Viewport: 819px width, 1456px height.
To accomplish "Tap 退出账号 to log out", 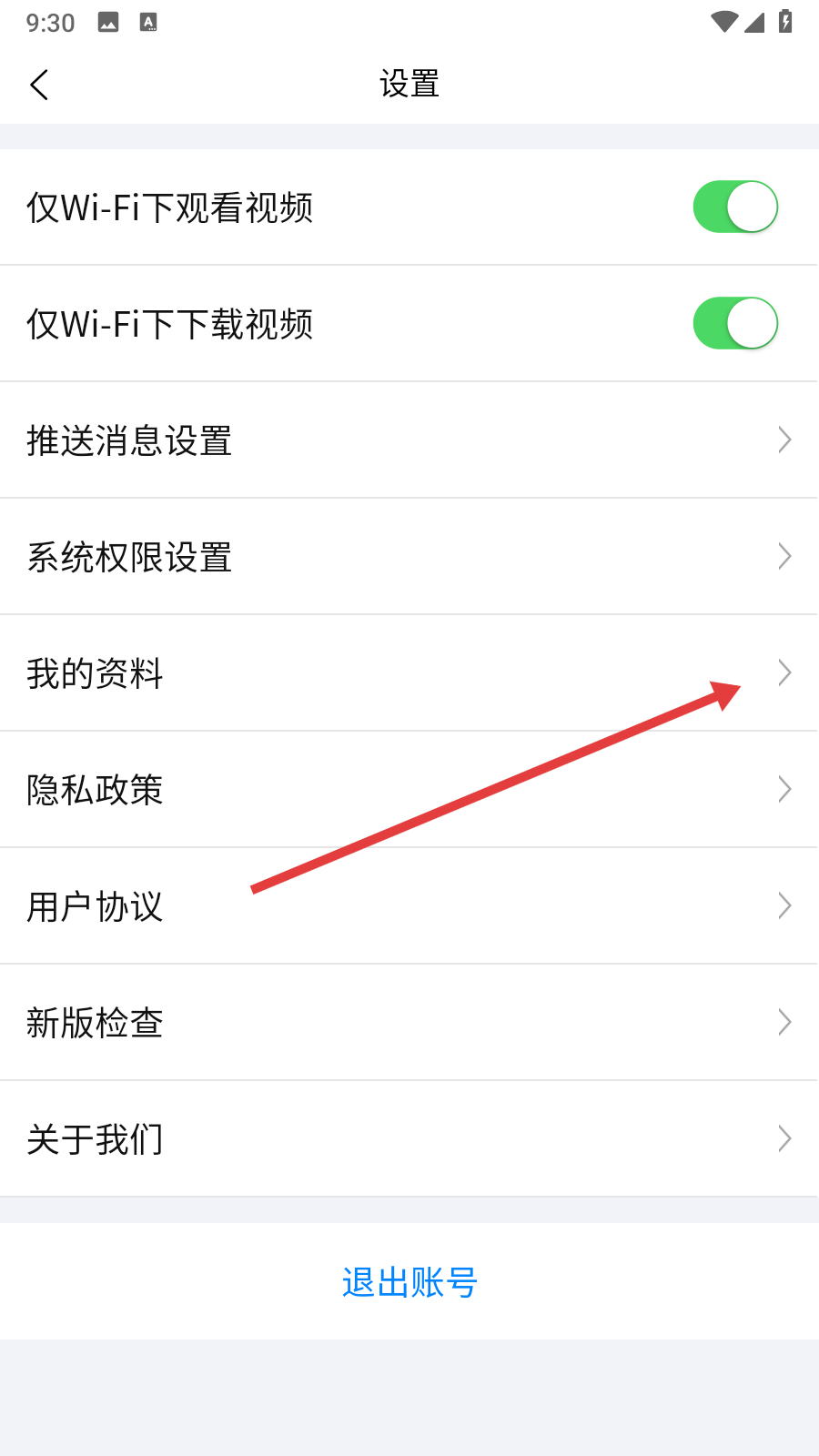I will click(x=409, y=1282).
